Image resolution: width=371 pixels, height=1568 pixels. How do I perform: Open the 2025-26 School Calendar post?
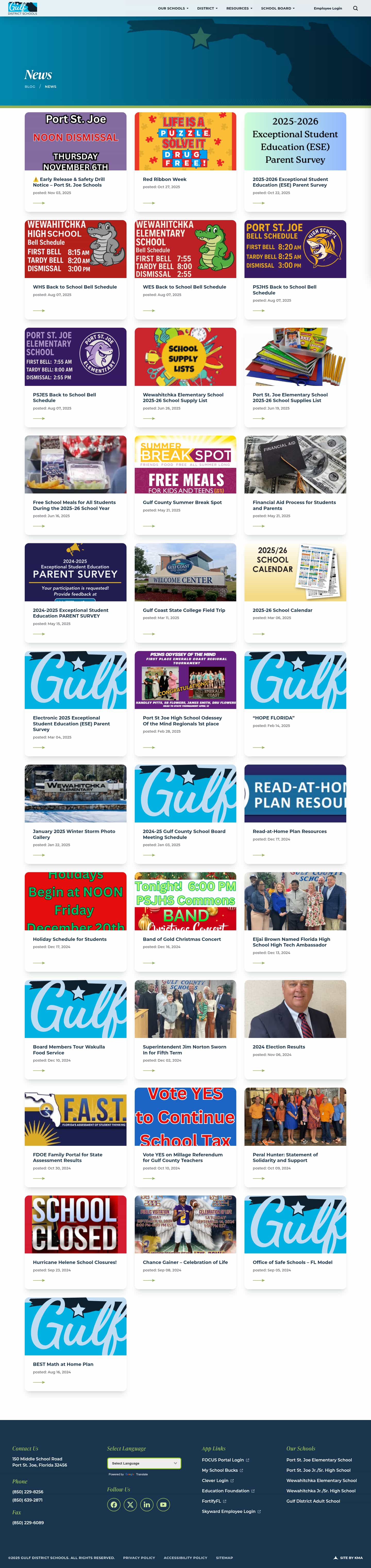click(x=282, y=610)
